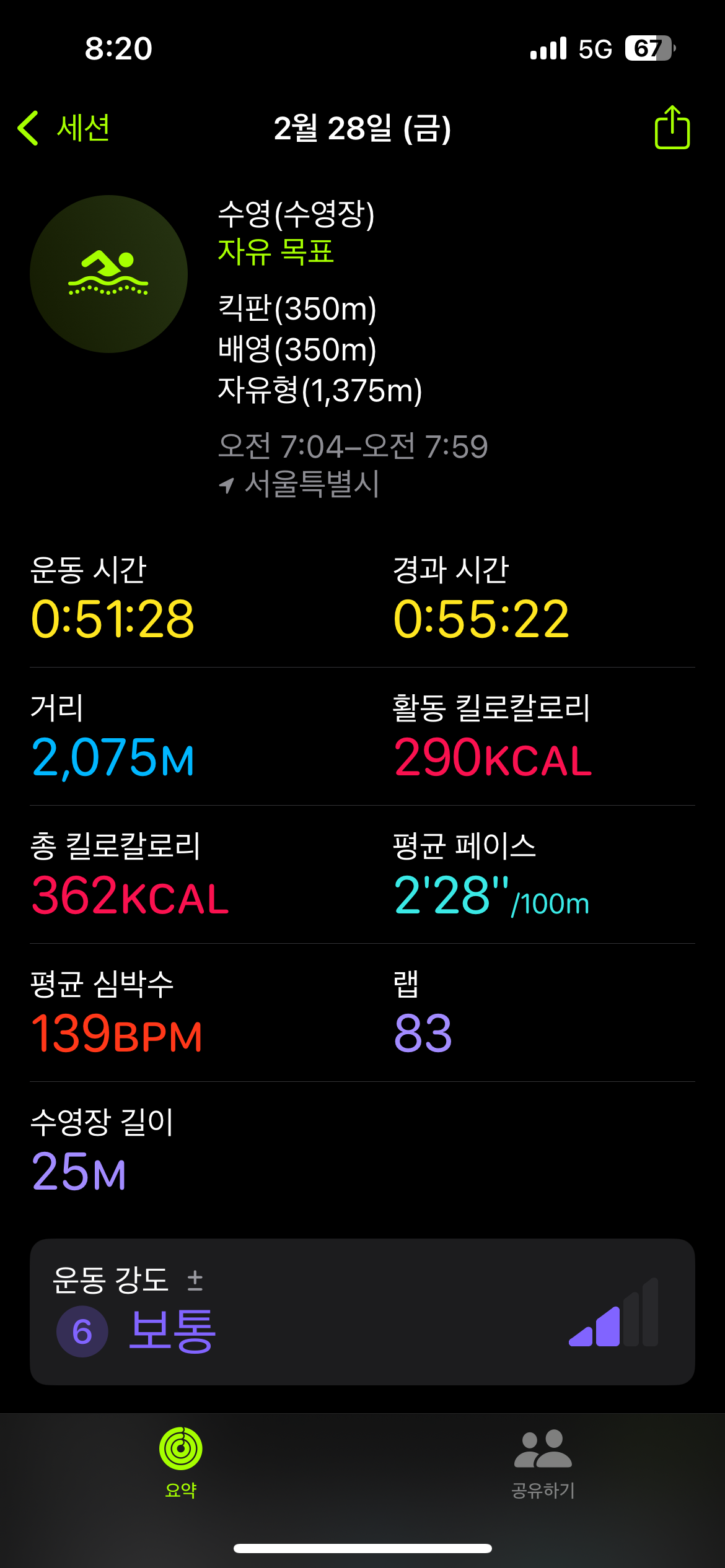Open the 운동 강도 effort card
This screenshot has width=725, height=1568.
click(362, 1312)
